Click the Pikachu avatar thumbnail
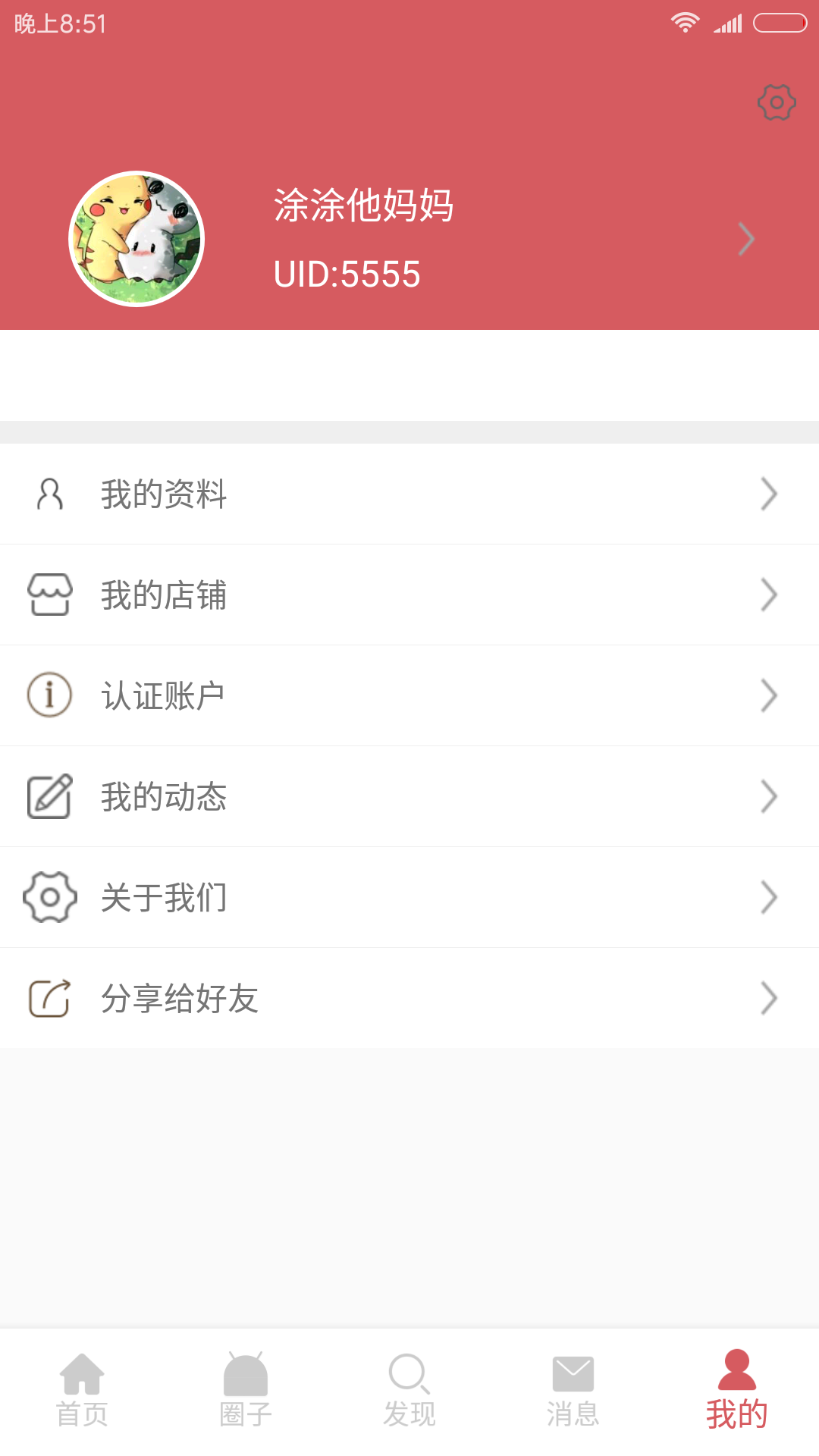This screenshot has width=819, height=1456. click(138, 237)
